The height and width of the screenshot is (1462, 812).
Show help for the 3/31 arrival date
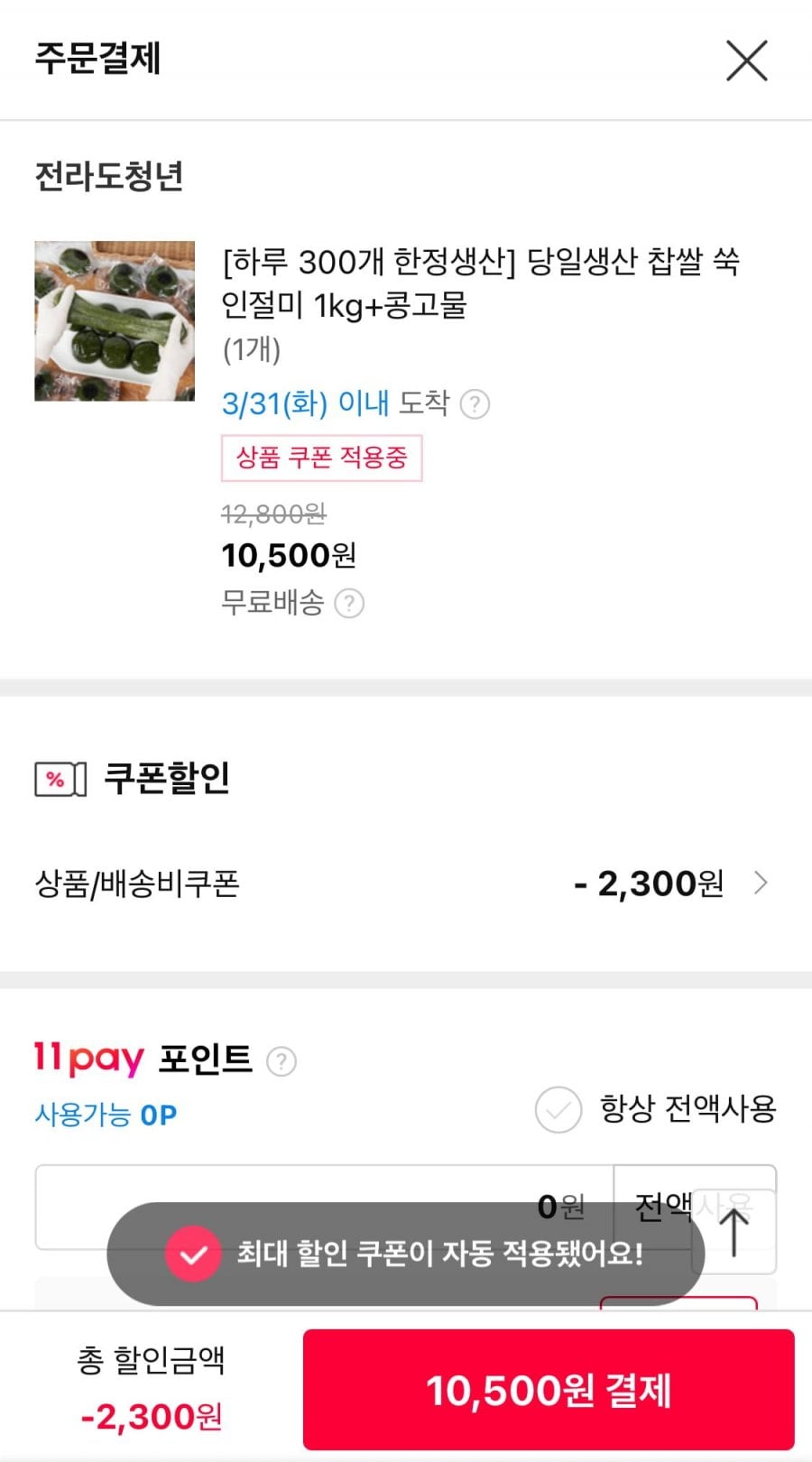(475, 404)
